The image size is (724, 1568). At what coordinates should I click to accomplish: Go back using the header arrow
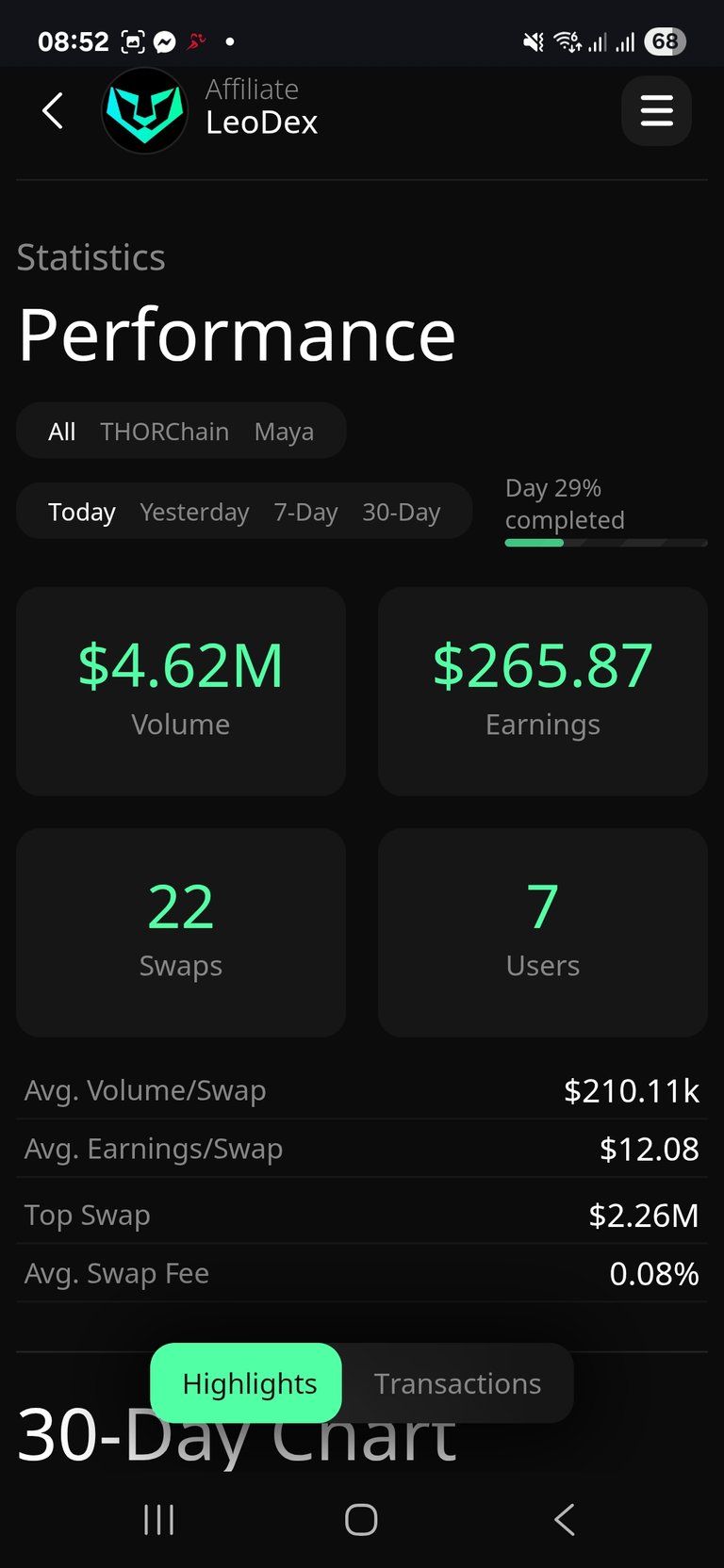click(53, 111)
